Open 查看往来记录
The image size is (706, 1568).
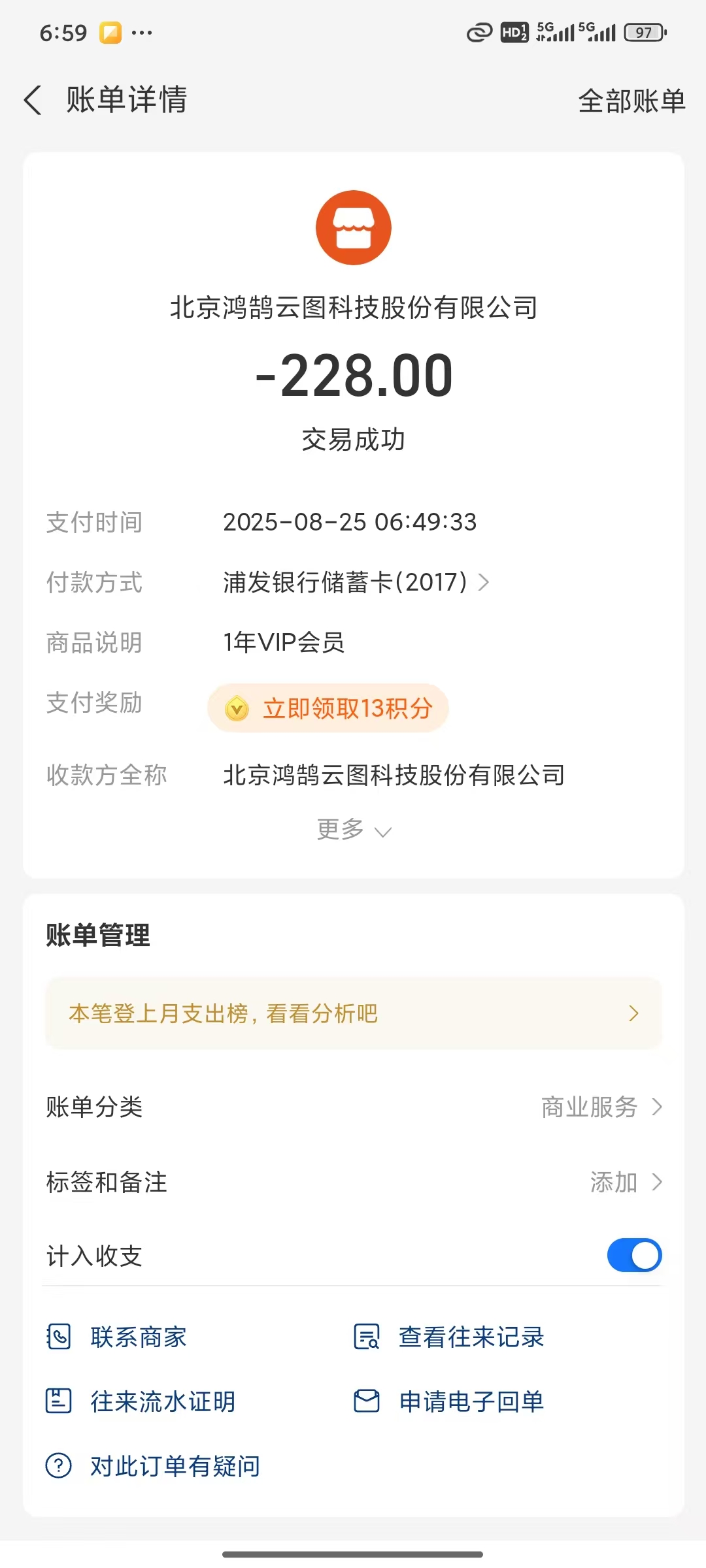tap(448, 1337)
